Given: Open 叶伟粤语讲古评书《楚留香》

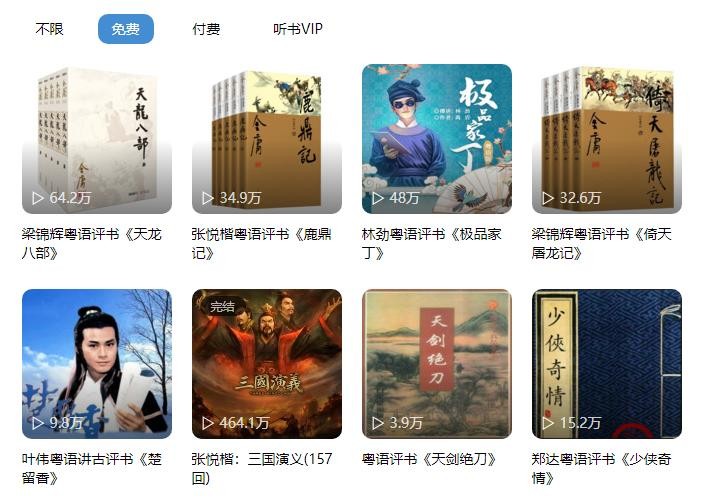Looking at the screenshot, I should pos(97,364).
